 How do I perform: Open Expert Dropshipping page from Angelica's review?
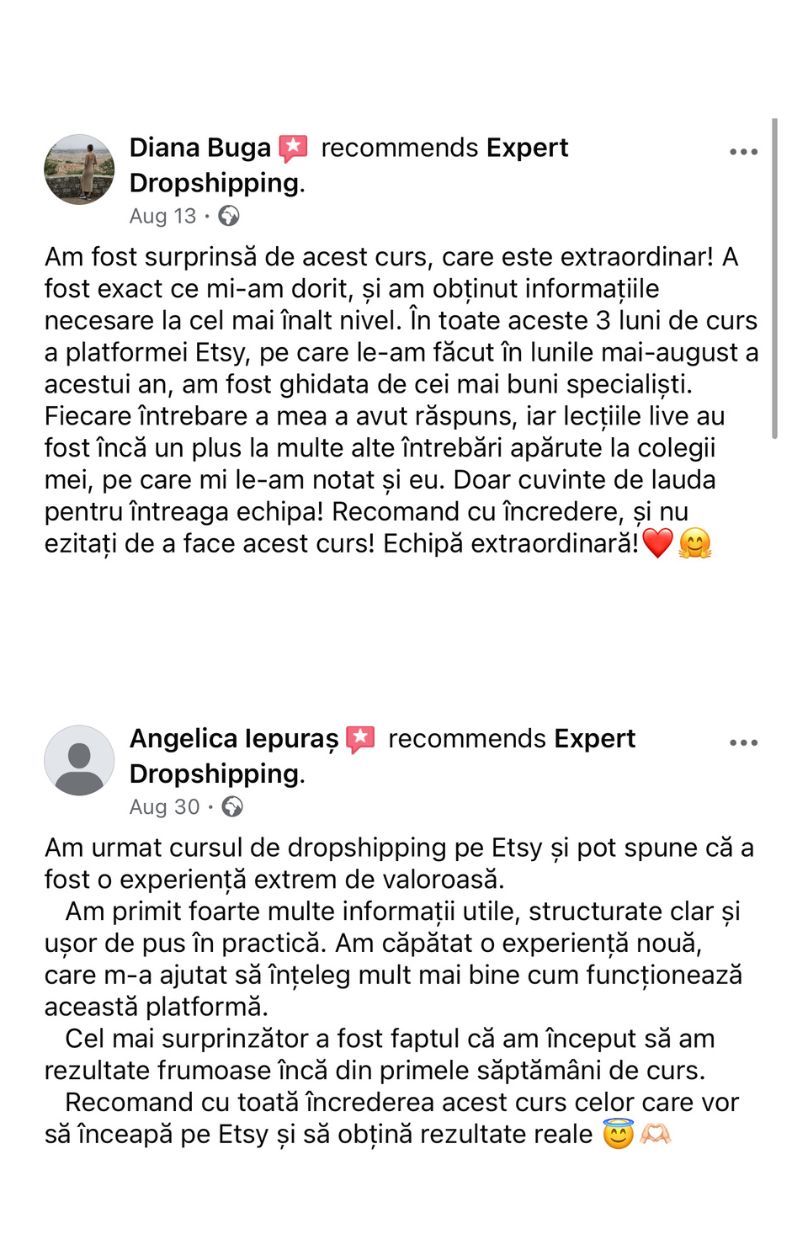coord(214,774)
